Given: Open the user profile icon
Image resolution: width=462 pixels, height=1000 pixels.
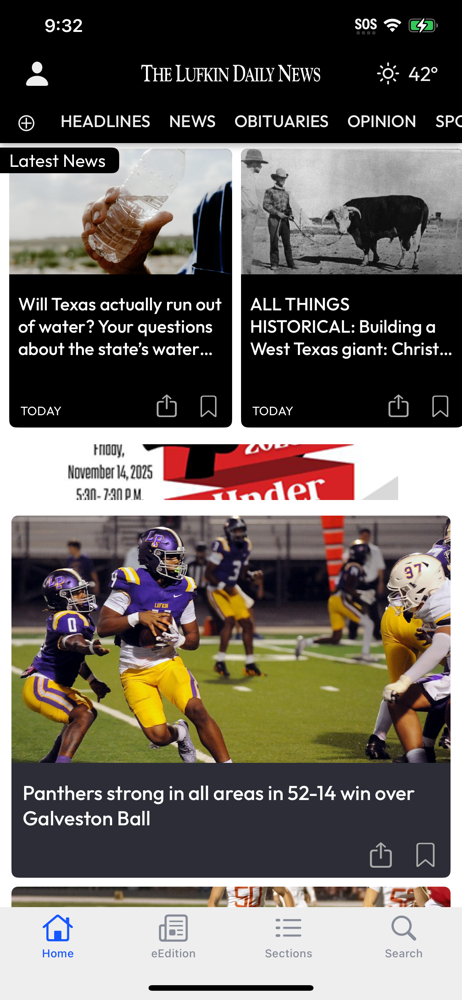Looking at the screenshot, I should point(37,74).
